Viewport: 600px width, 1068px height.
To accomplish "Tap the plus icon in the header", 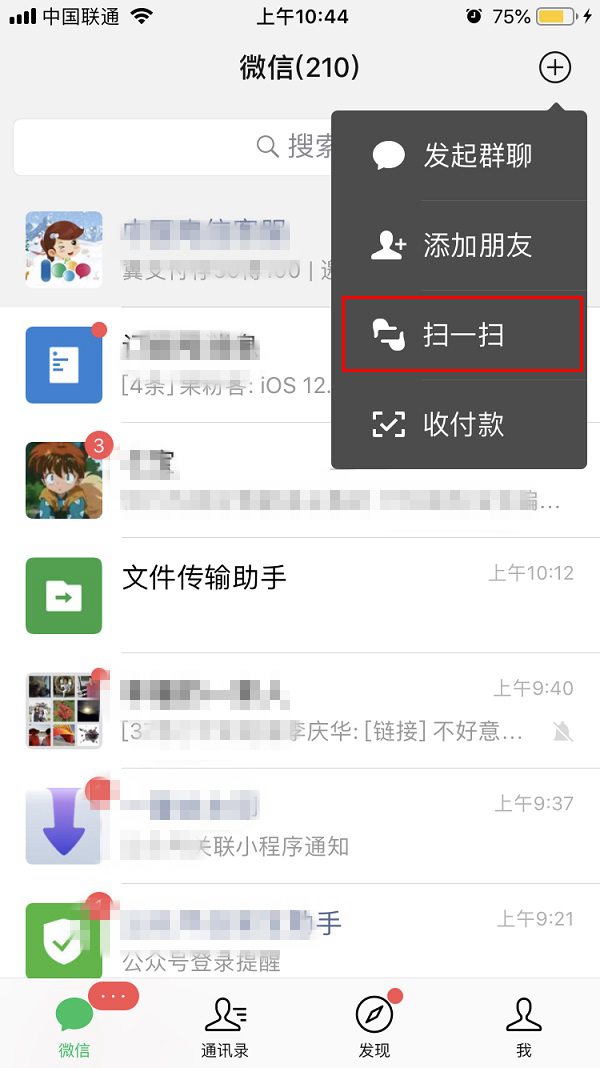I will [554, 68].
